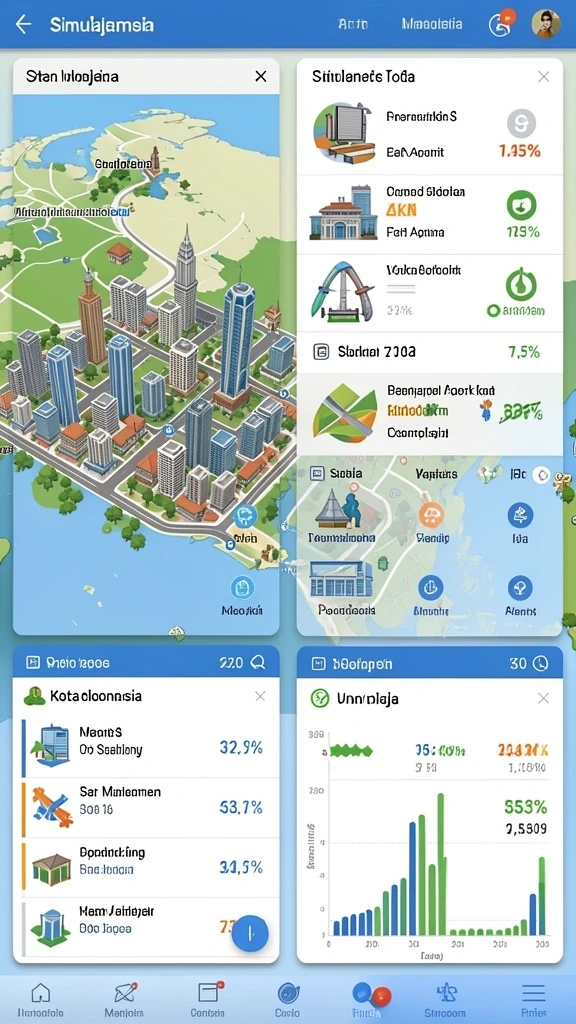Switch to the Stroom bottom tab
This screenshot has height=1024, width=576.
445,999
